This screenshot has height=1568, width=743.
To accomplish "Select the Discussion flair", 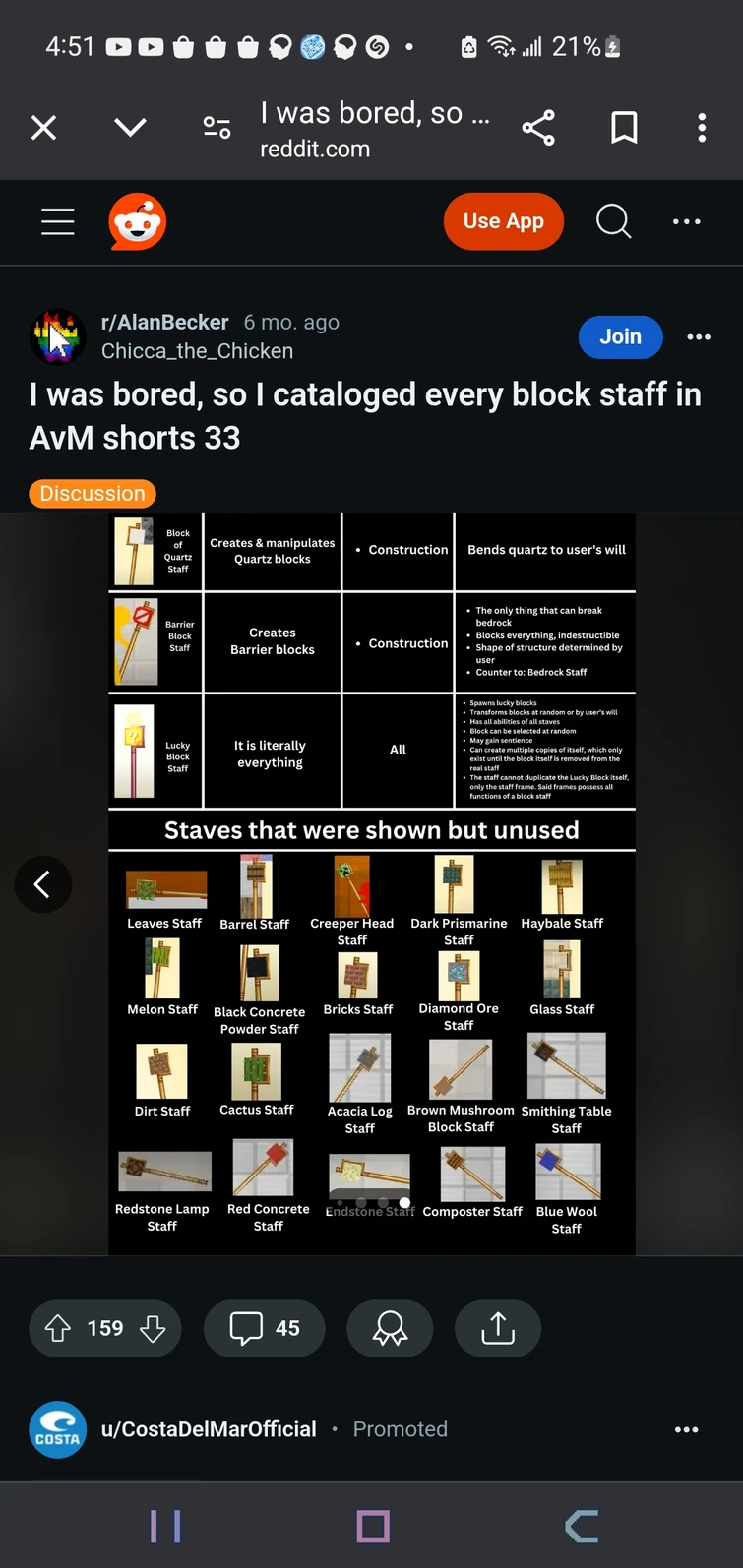I will click(93, 493).
